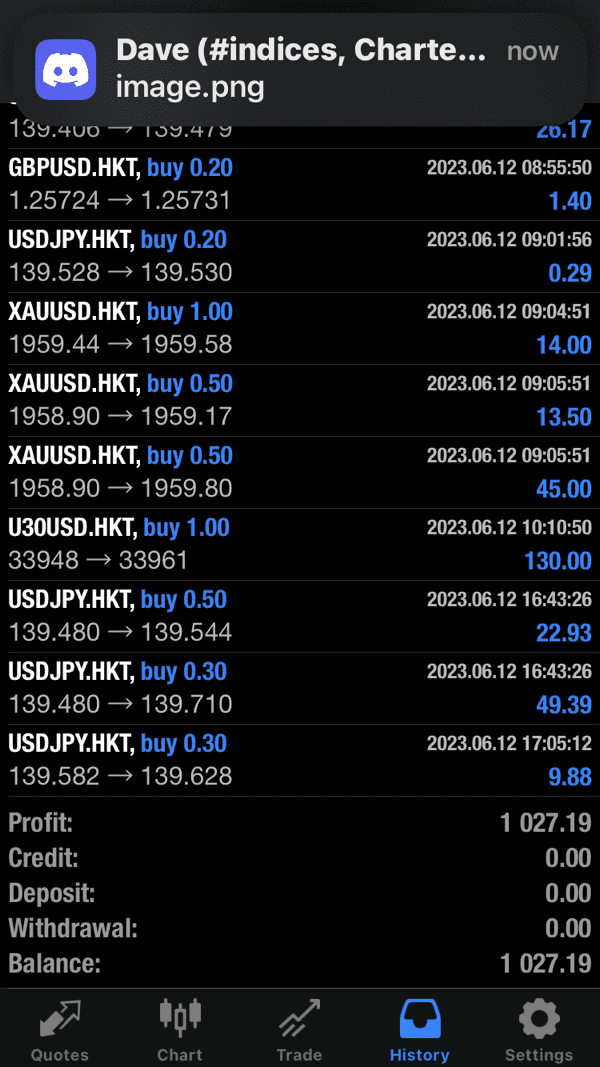Viewport: 600px width, 1067px height.
Task: Select the History tab
Action: click(x=419, y=1030)
